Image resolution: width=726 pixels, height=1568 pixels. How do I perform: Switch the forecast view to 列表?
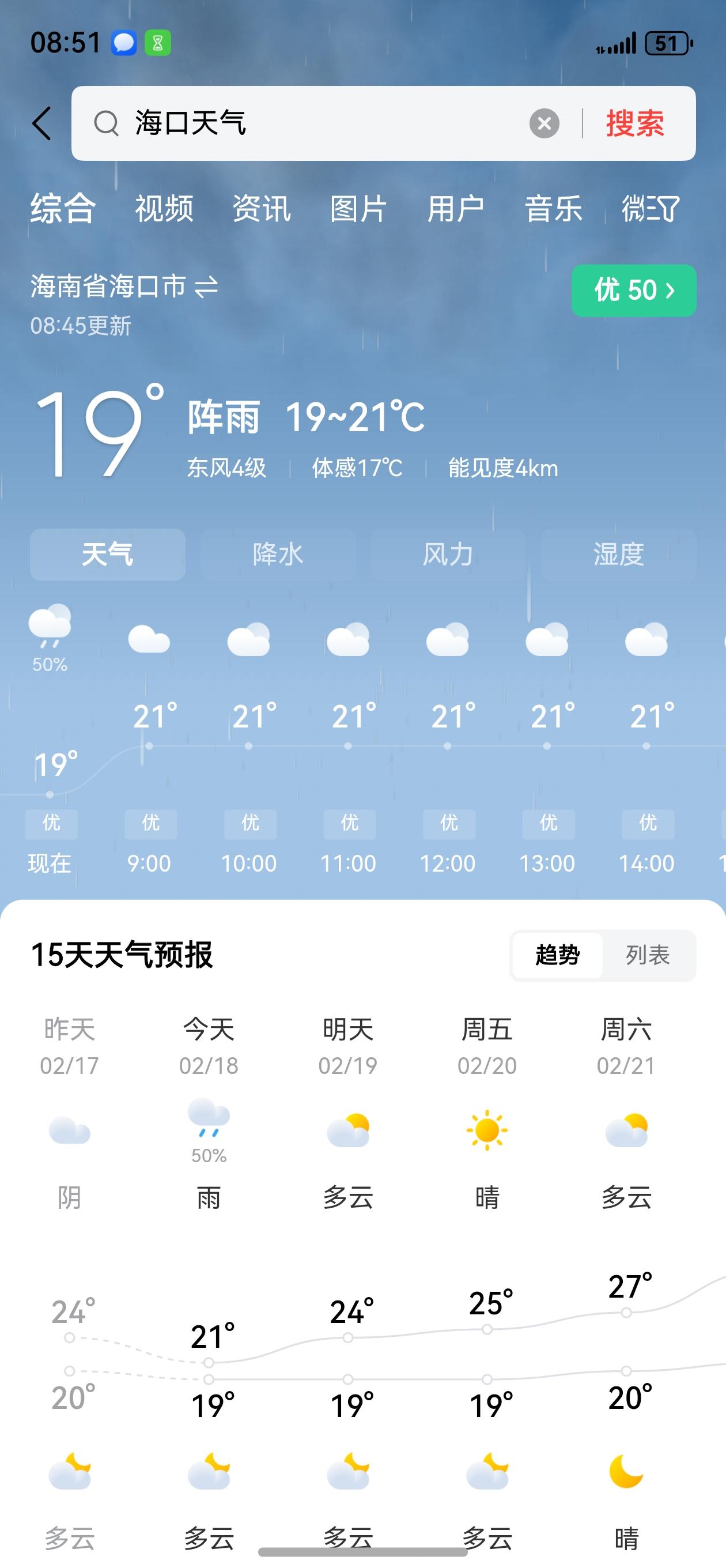pyautogui.click(x=648, y=956)
